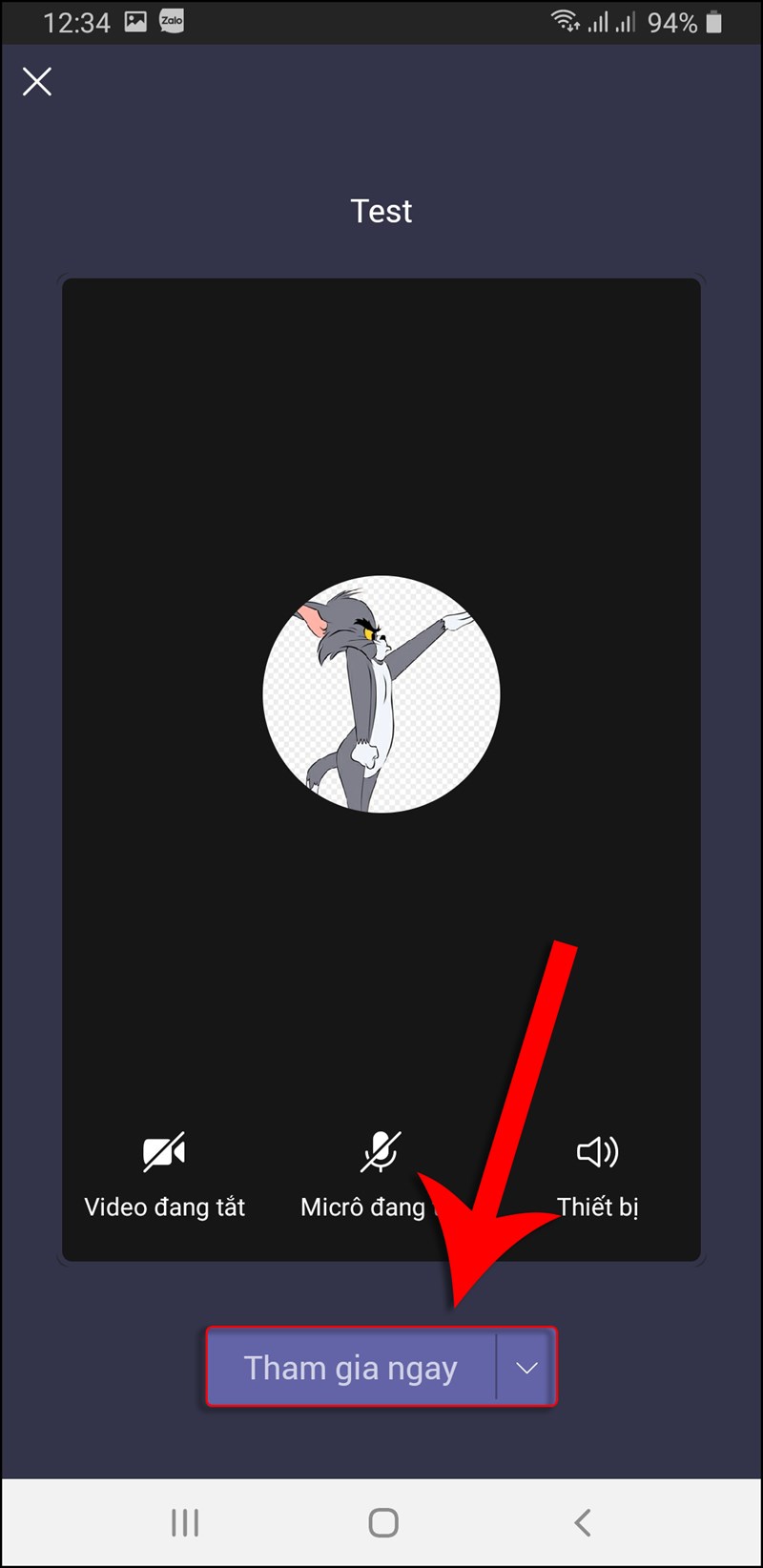Image resolution: width=763 pixels, height=1568 pixels.
Task: Tap Tham gia ngay to join
Action: point(351,1368)
